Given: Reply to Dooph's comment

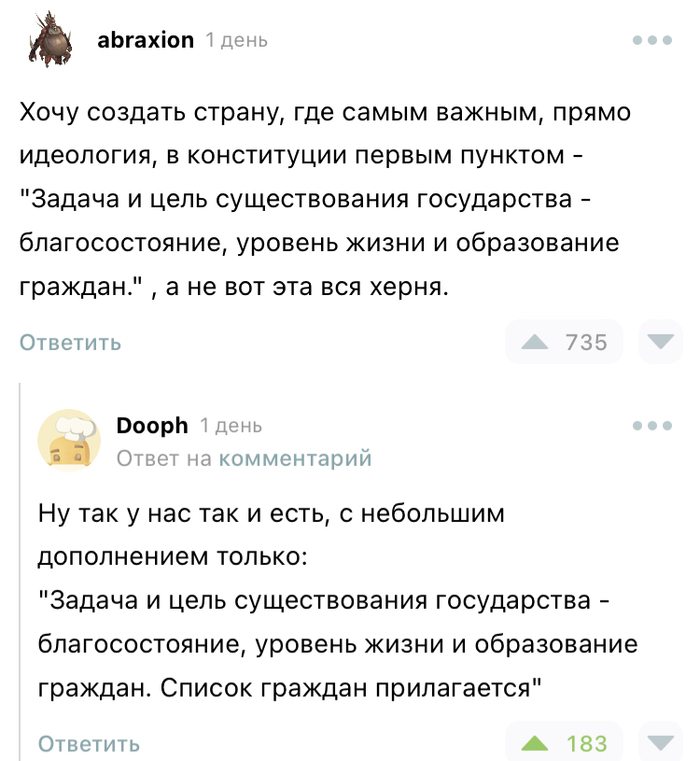Looking at the screenshot, I should click(x=89, y=743).
